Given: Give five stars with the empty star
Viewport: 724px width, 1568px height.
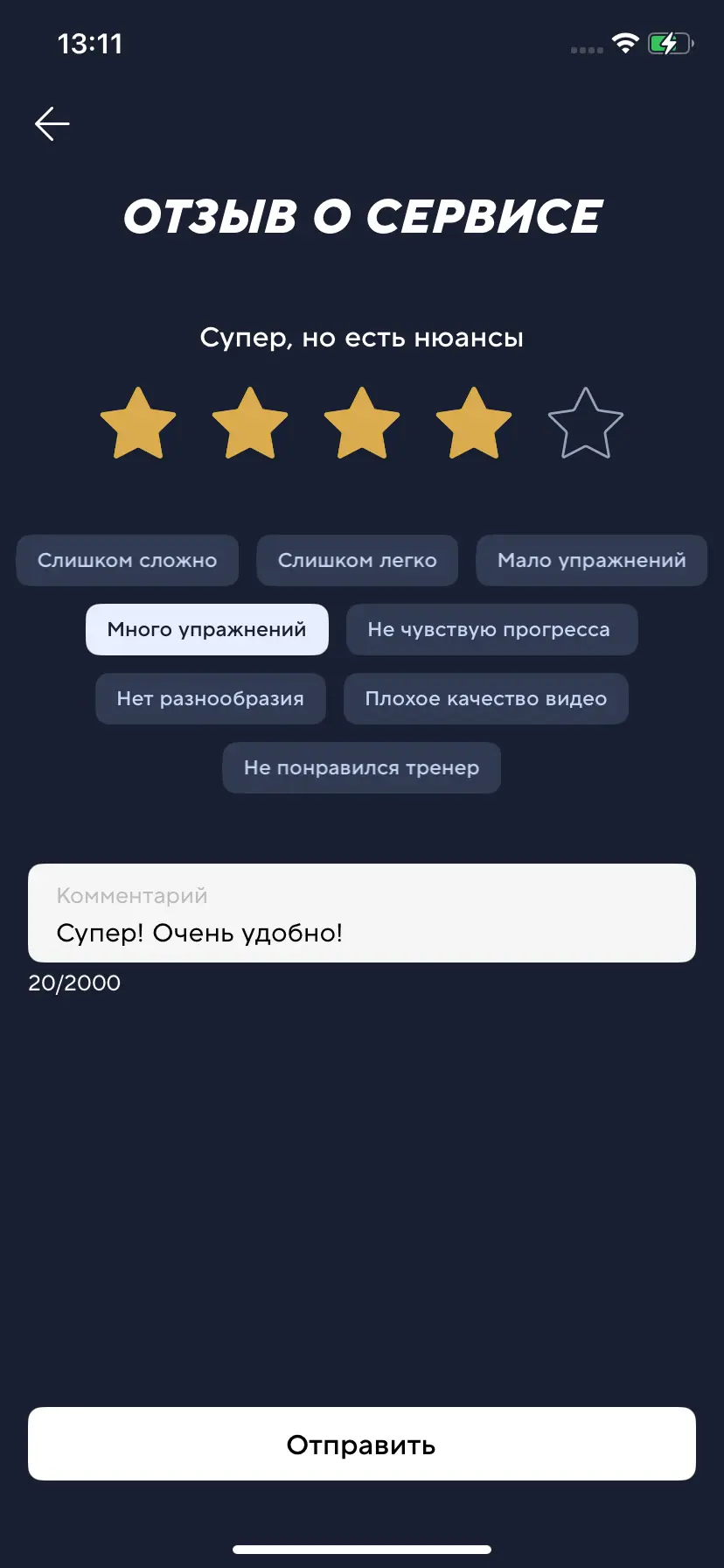Looking at the screenshot, I should click(x=586, y=424).
